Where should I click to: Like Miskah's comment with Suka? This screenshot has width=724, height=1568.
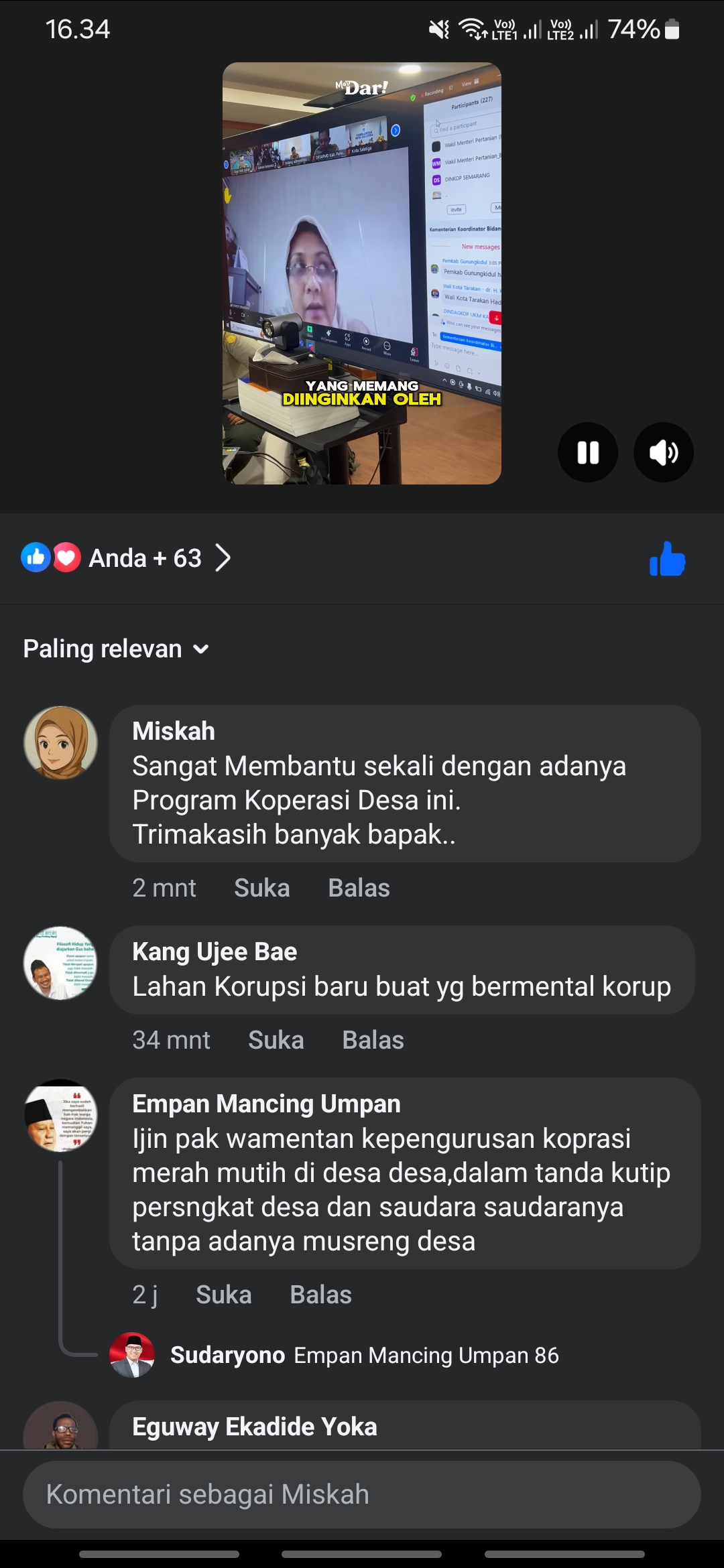tap(262, 888)
